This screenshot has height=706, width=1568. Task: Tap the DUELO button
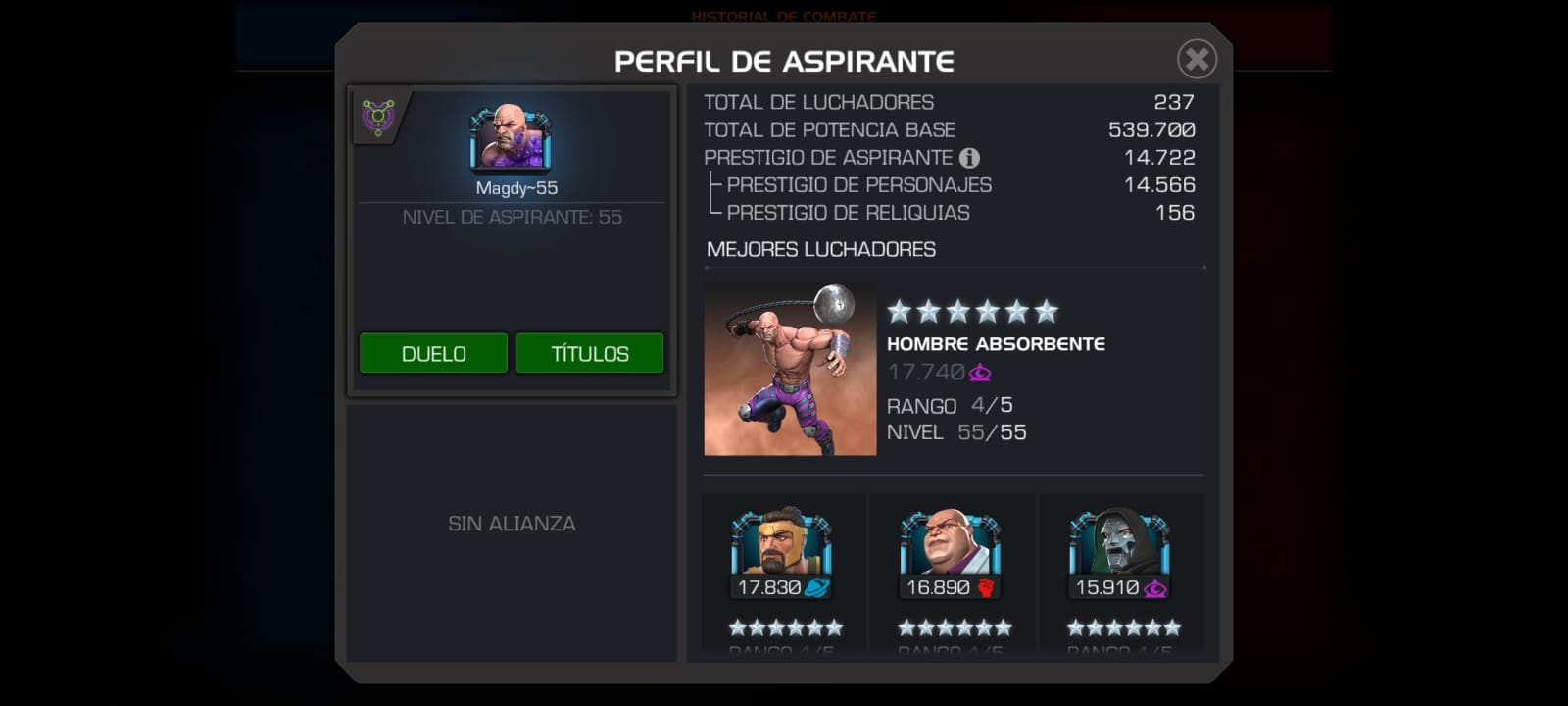click(x=433, y=353)
